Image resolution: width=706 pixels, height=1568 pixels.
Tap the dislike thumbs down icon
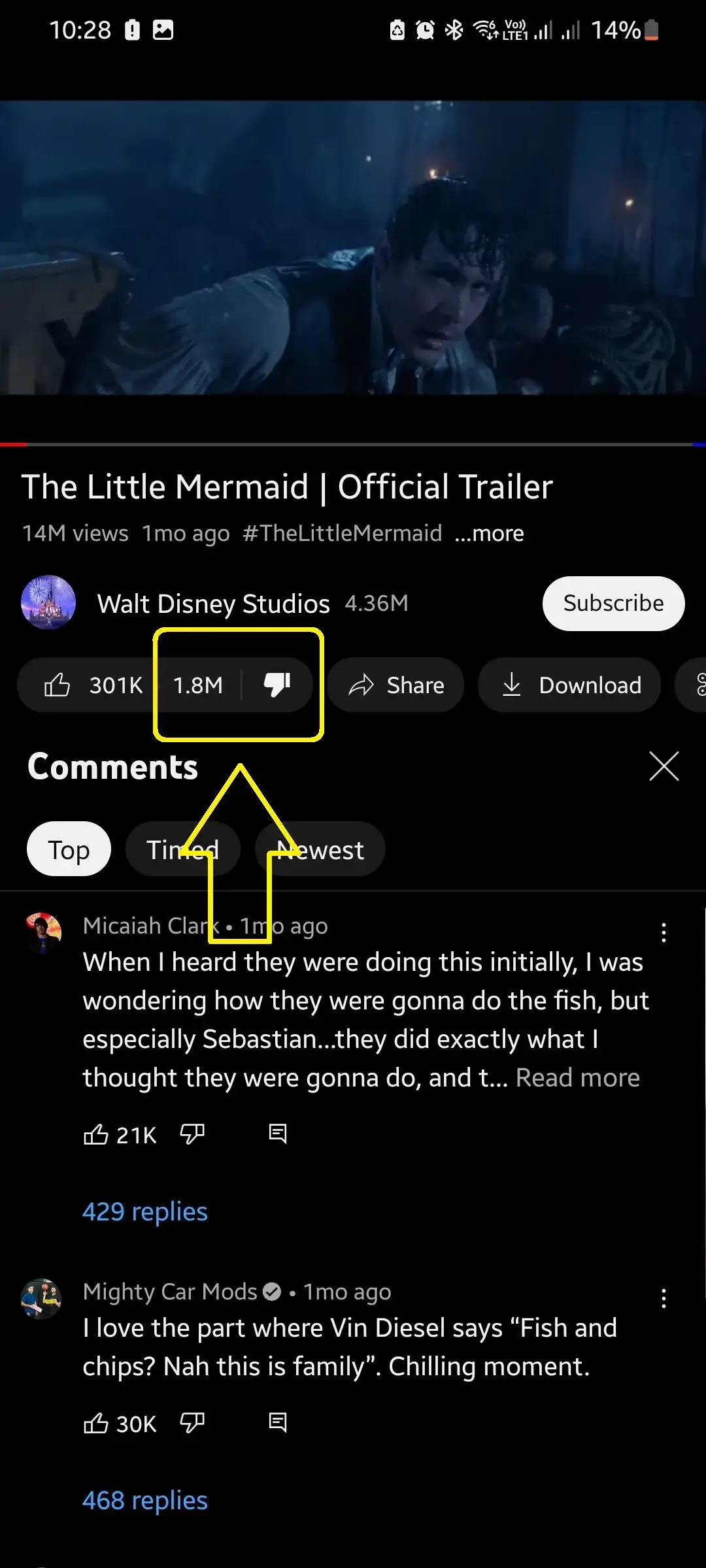[x=276, y=685]
